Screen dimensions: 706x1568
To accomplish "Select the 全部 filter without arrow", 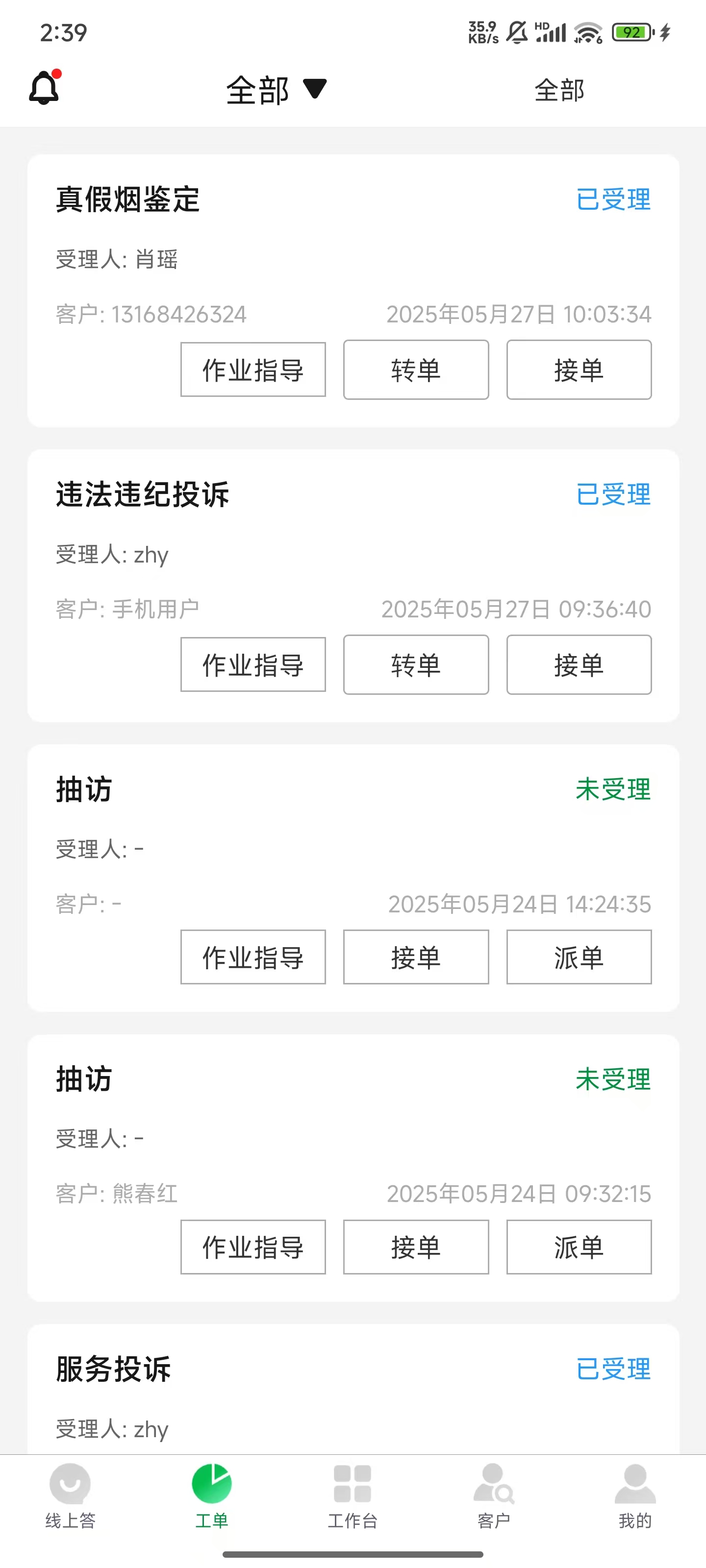I will point(559,90).
